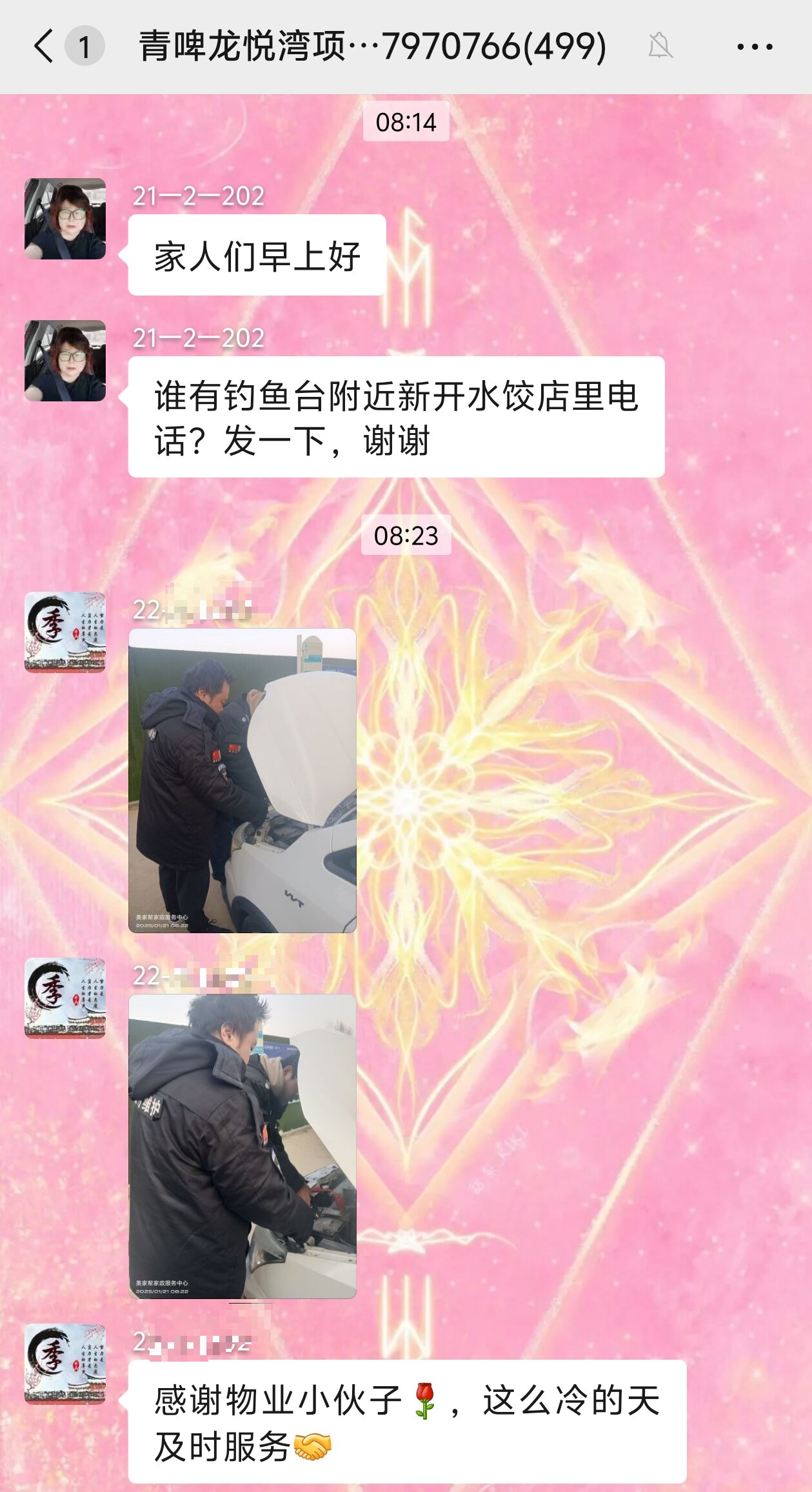Open the first photo of men under car hood
The image size is (812, 1492).
[243, 780]
